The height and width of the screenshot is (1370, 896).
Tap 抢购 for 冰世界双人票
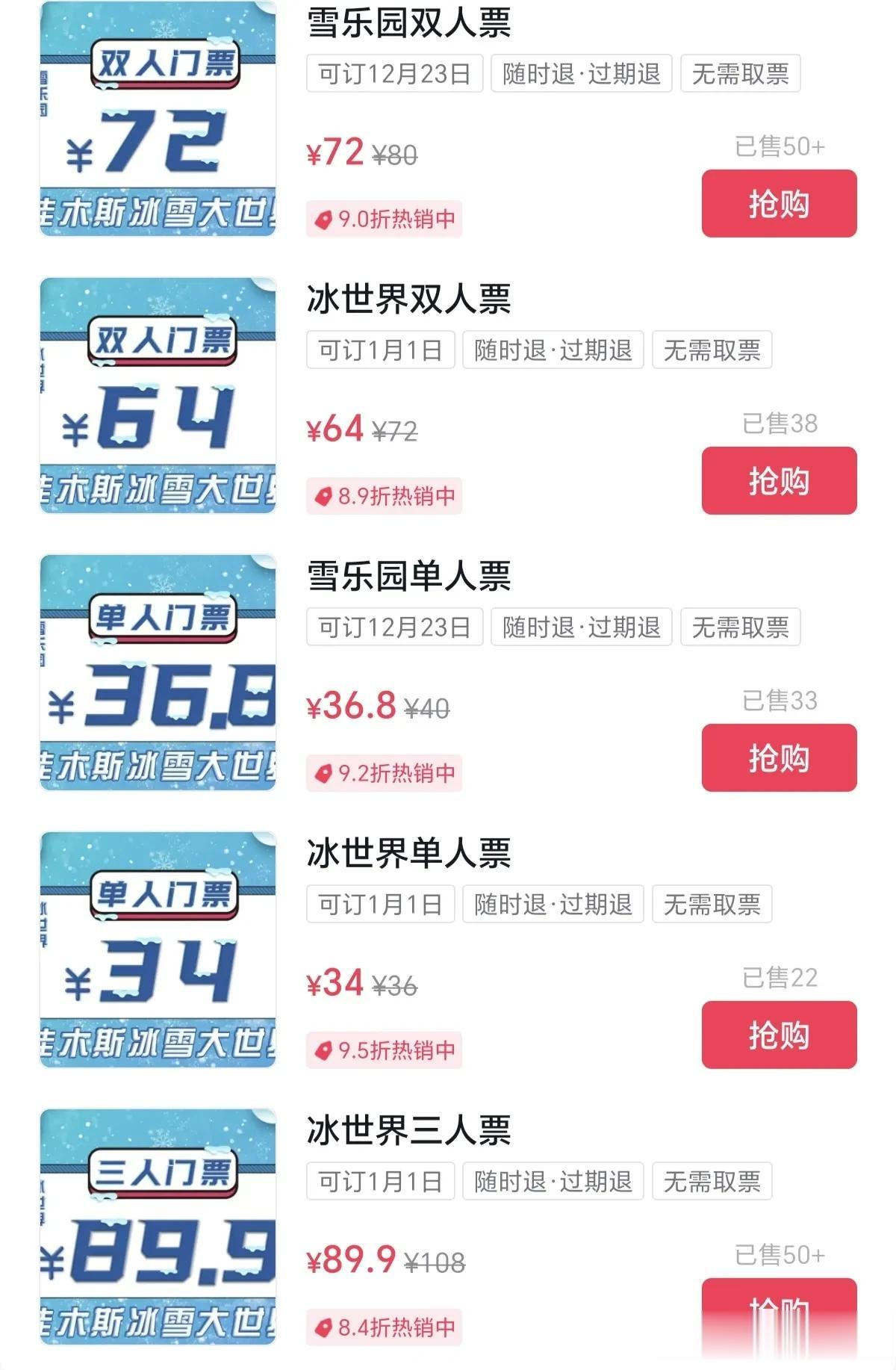(x=779, y=480)
